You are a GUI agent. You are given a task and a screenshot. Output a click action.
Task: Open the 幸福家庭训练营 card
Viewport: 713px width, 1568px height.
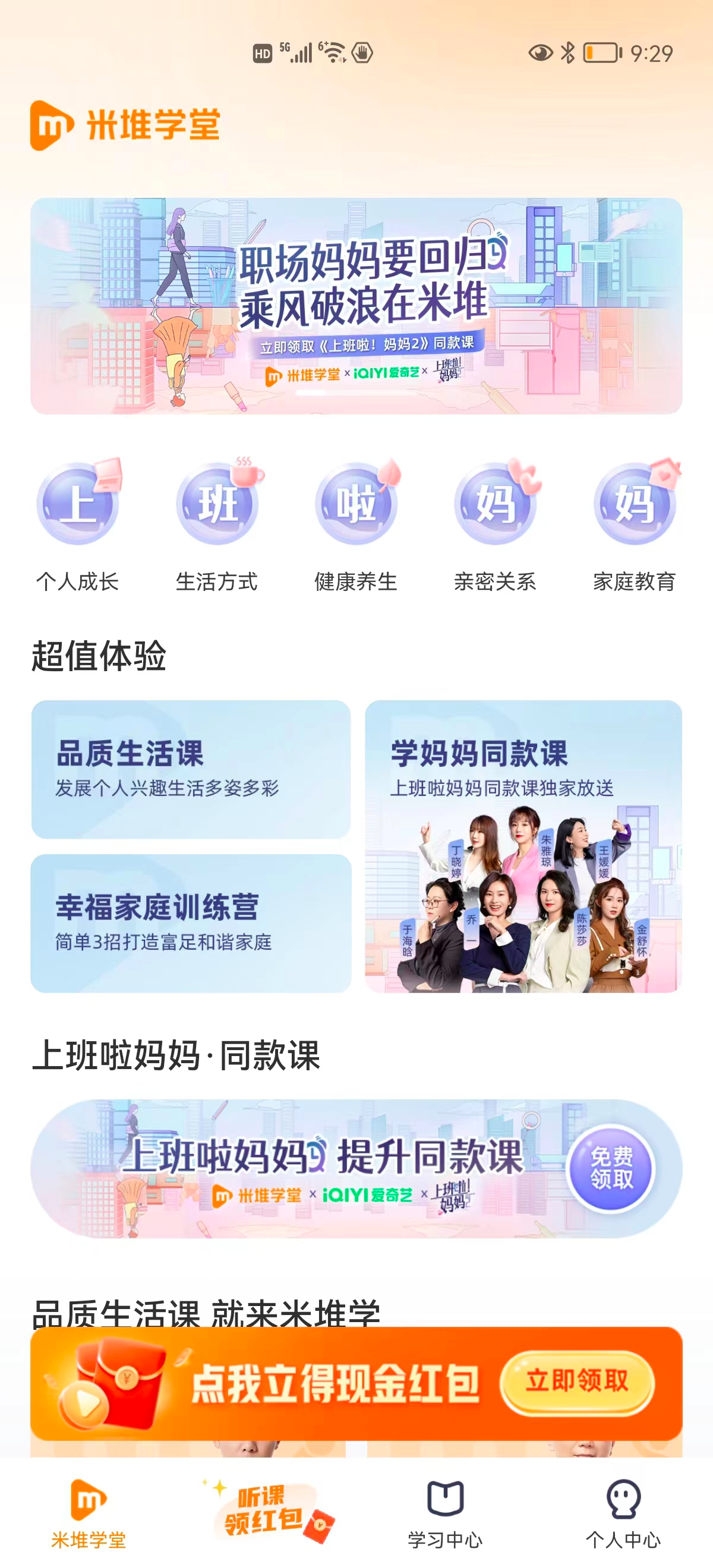191,923
